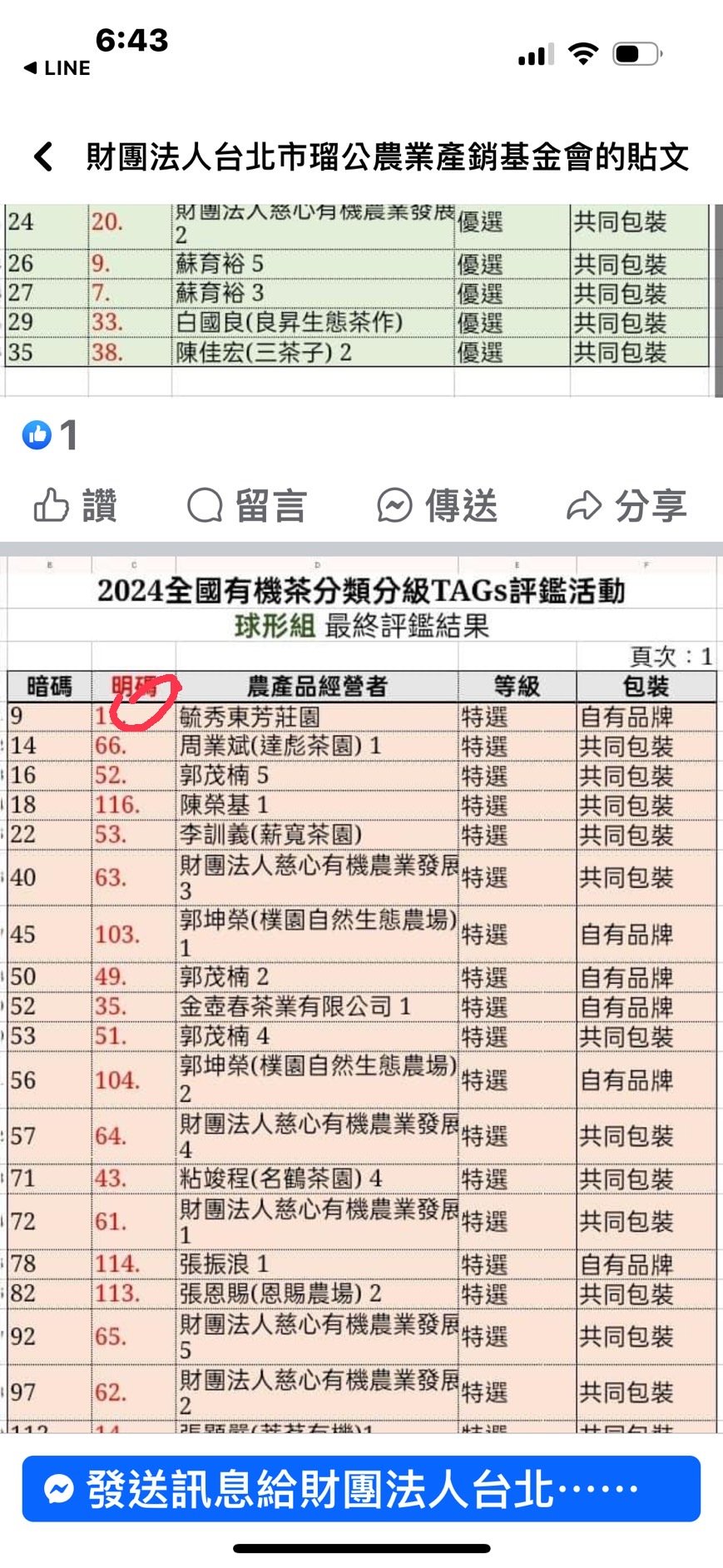The width and height of the screenshot is (723, 1568).
Task: Share the post using 分享
Action: 626,505
